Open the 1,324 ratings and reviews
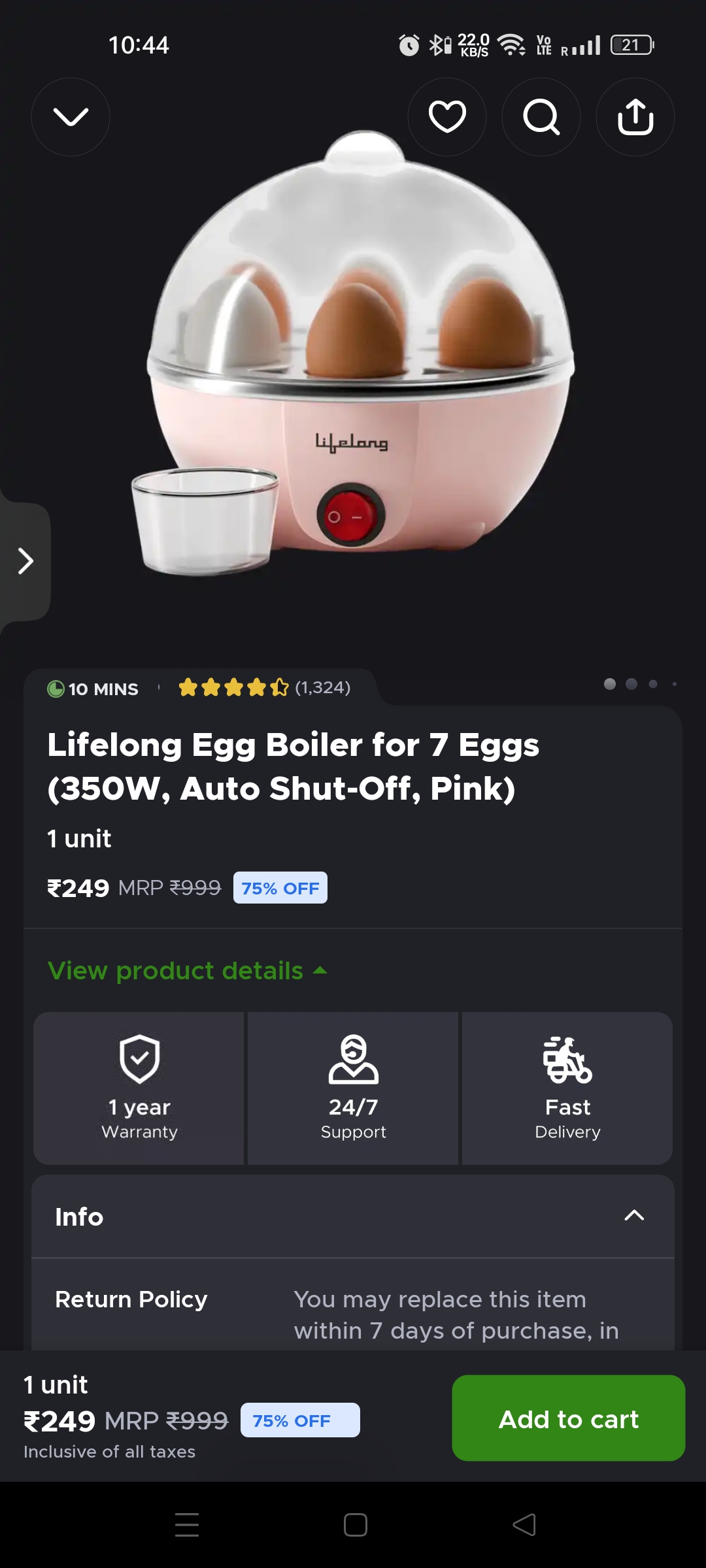Viewport: 706px width, 1568px height. [x=264, y=688]
